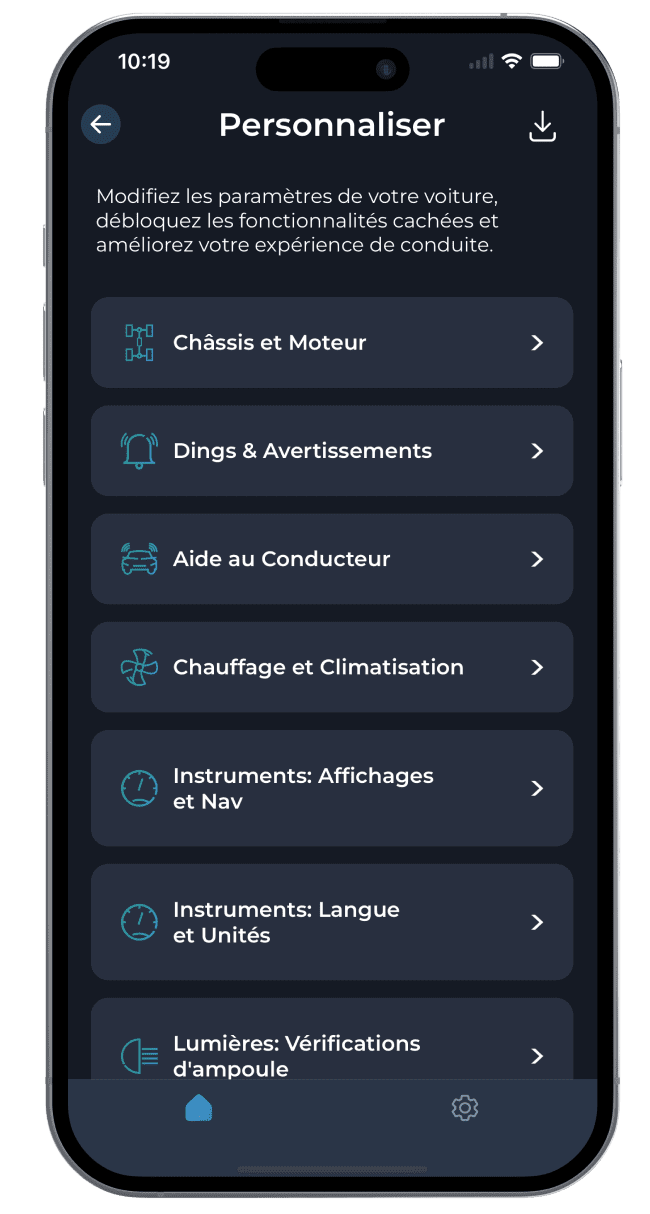650x1214 pixels.
Task: Open Chauffage et Climatisation options
Action: coord(331,667)
